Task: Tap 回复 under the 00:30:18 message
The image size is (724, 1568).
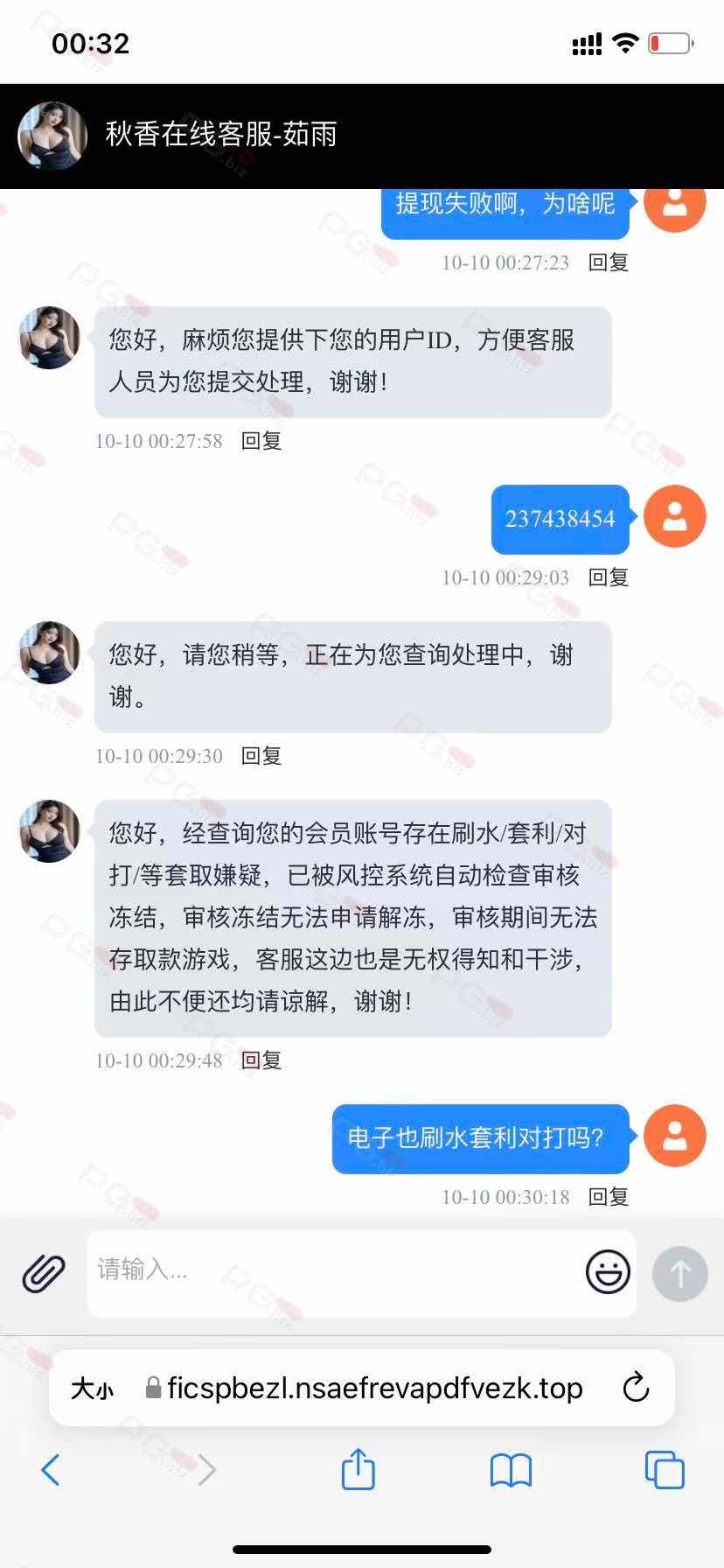Action: point(609,1197)
